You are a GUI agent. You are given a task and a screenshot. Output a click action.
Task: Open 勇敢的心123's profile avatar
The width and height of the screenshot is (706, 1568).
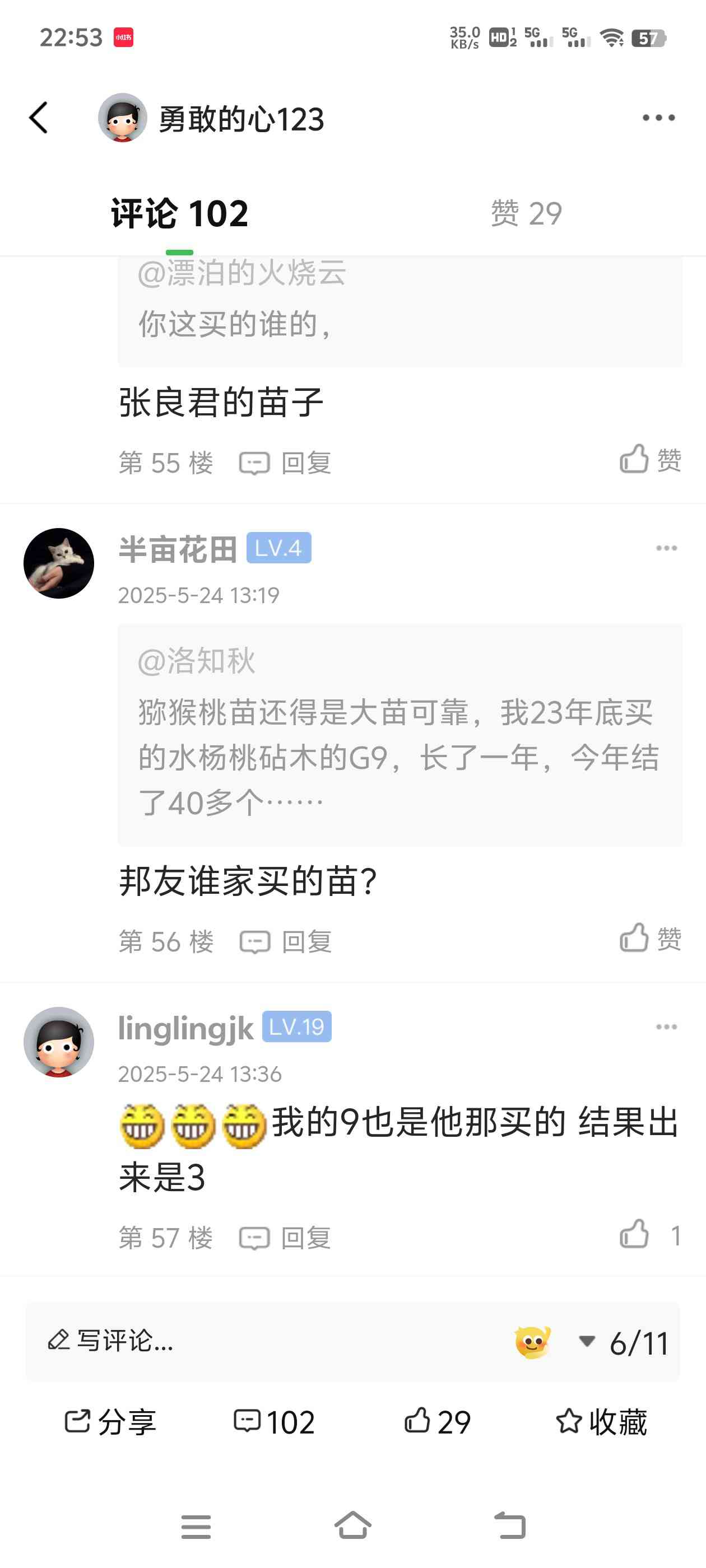tap(123, 118)
